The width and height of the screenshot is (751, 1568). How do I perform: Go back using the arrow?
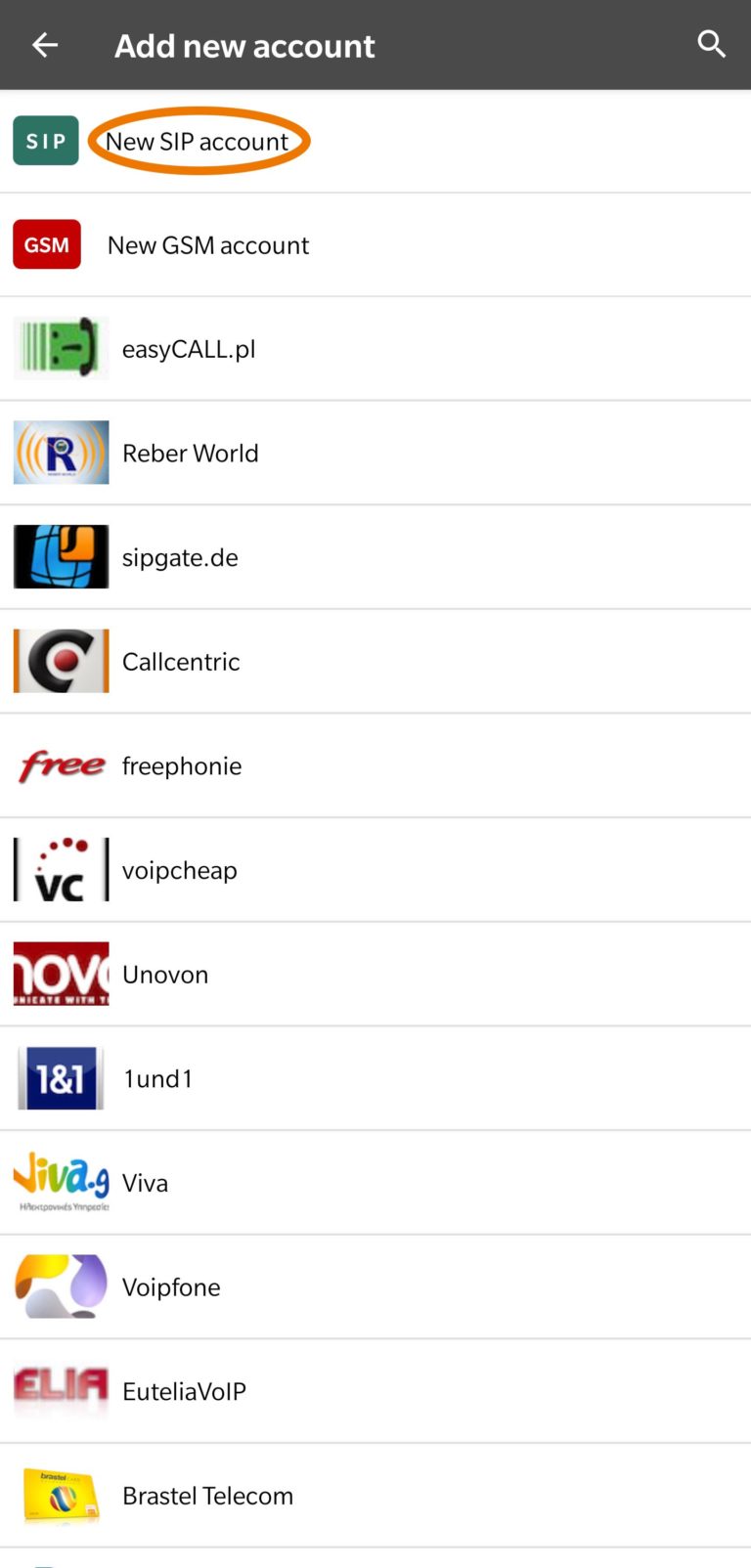45,44
